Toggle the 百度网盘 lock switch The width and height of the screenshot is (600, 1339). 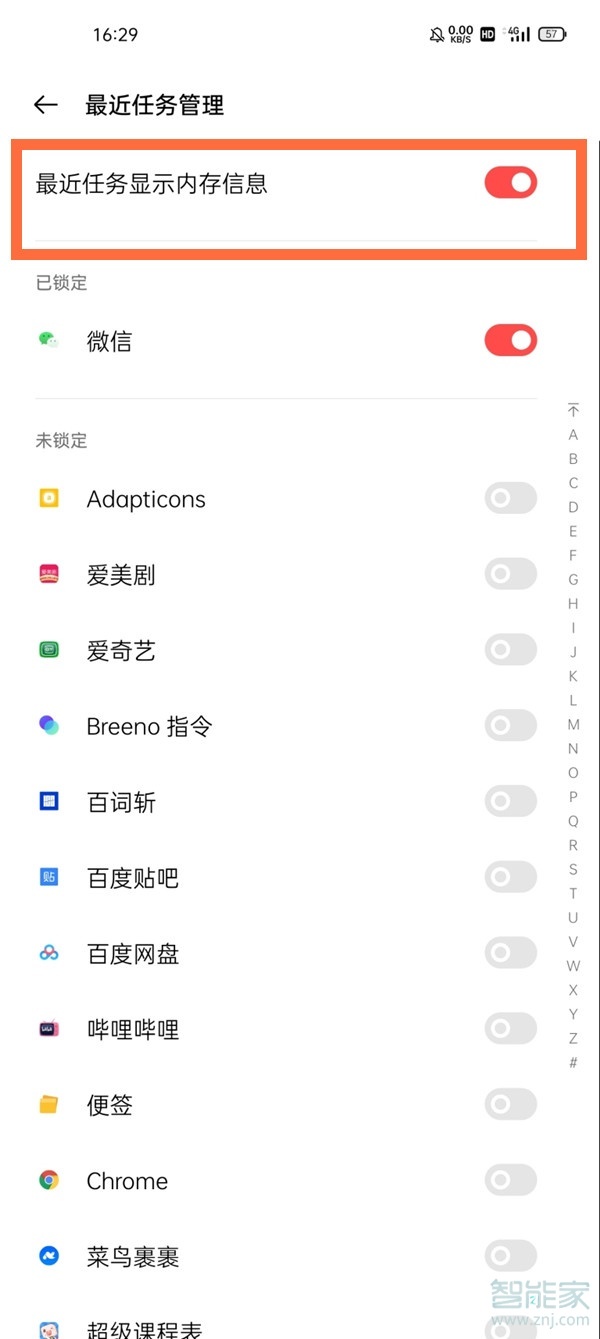[510, 953]
